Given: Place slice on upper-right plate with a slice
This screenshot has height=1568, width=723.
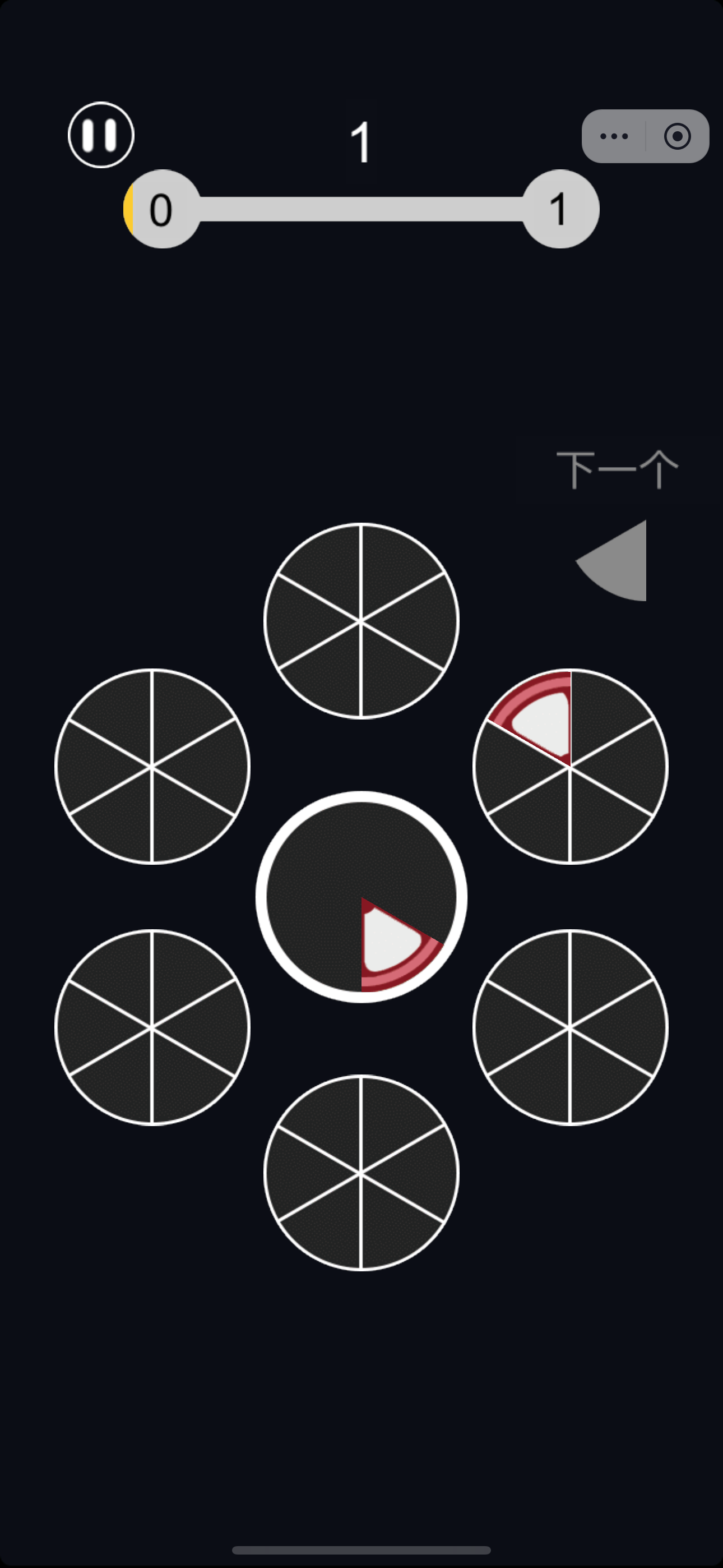Looking at the screenshot, I should point(570,767).
